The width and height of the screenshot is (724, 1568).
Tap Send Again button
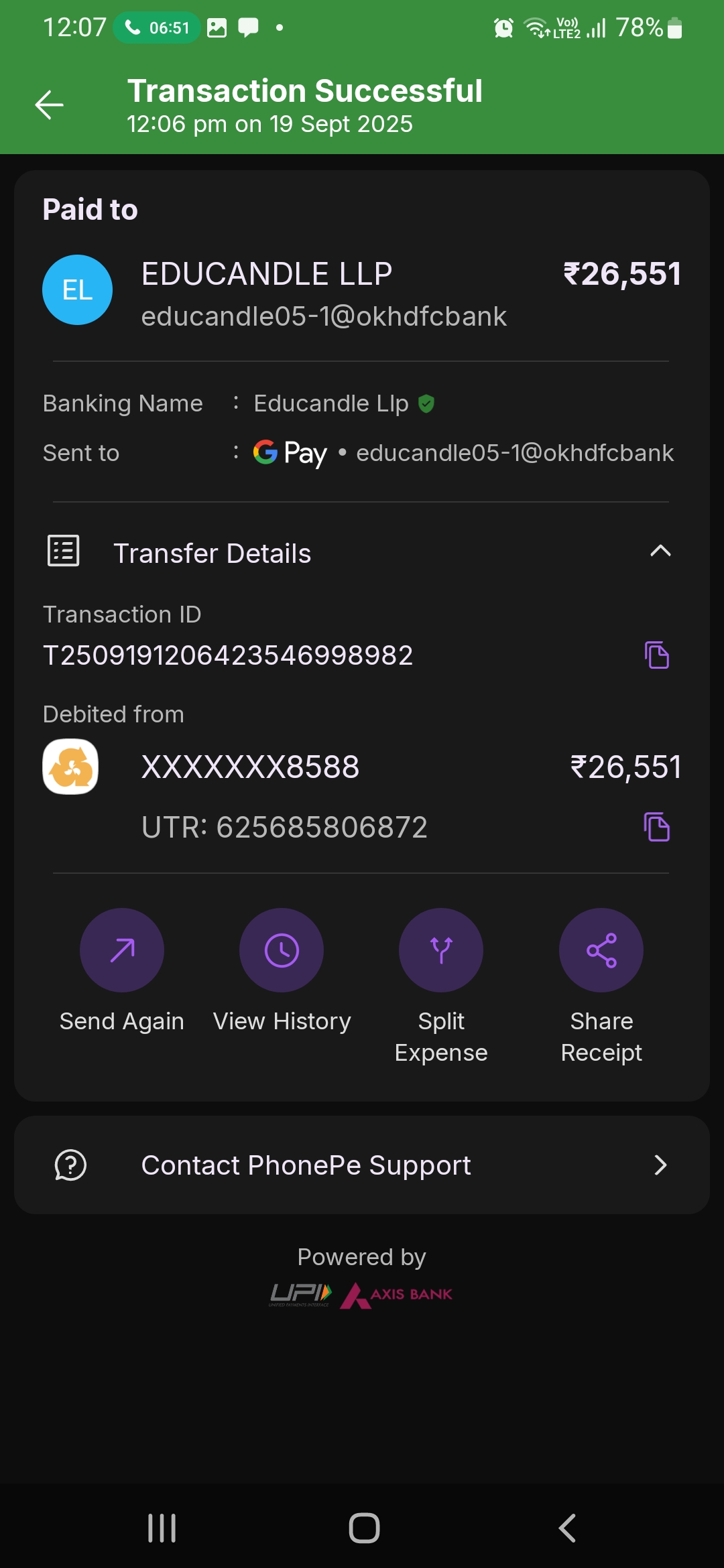[122, 950]
